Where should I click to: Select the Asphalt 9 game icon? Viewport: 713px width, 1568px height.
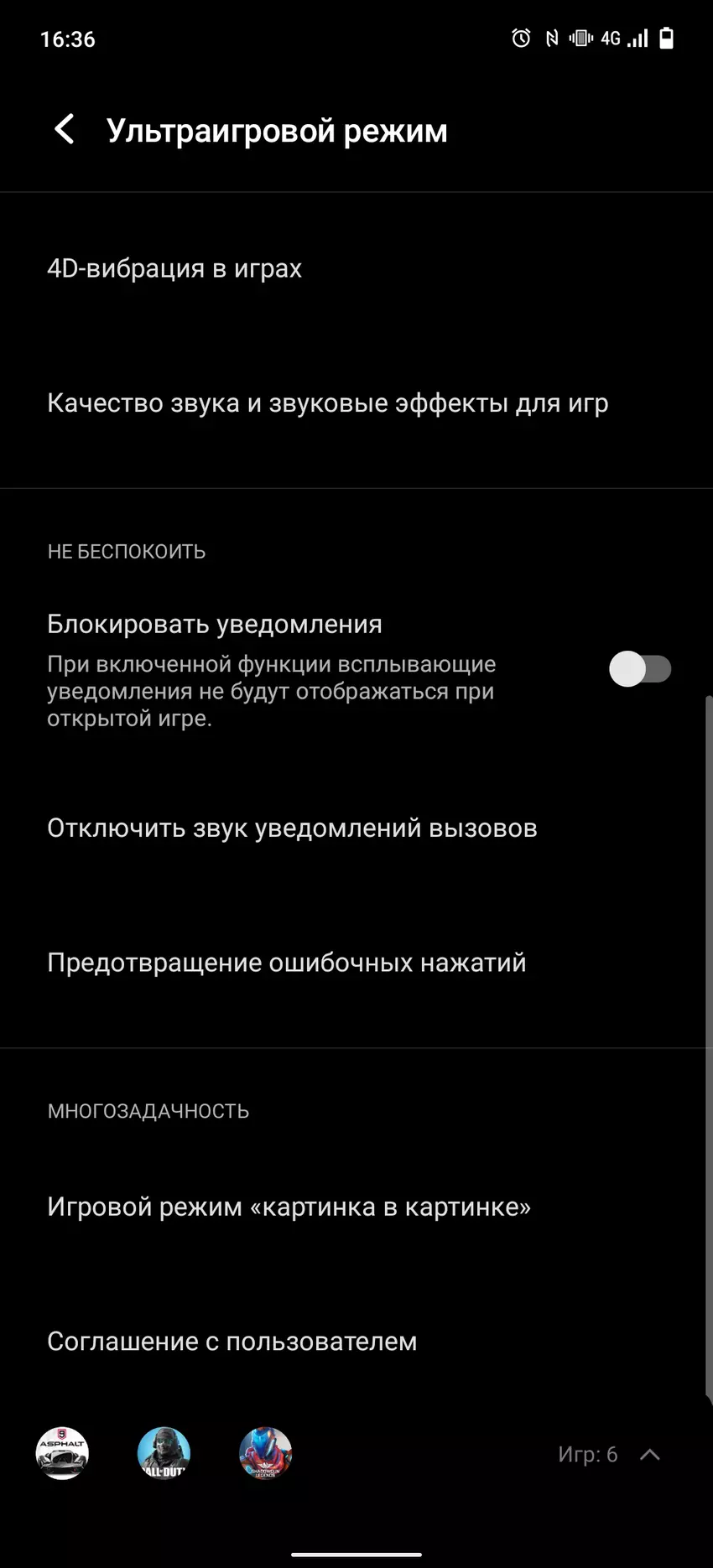point(62,1453)
